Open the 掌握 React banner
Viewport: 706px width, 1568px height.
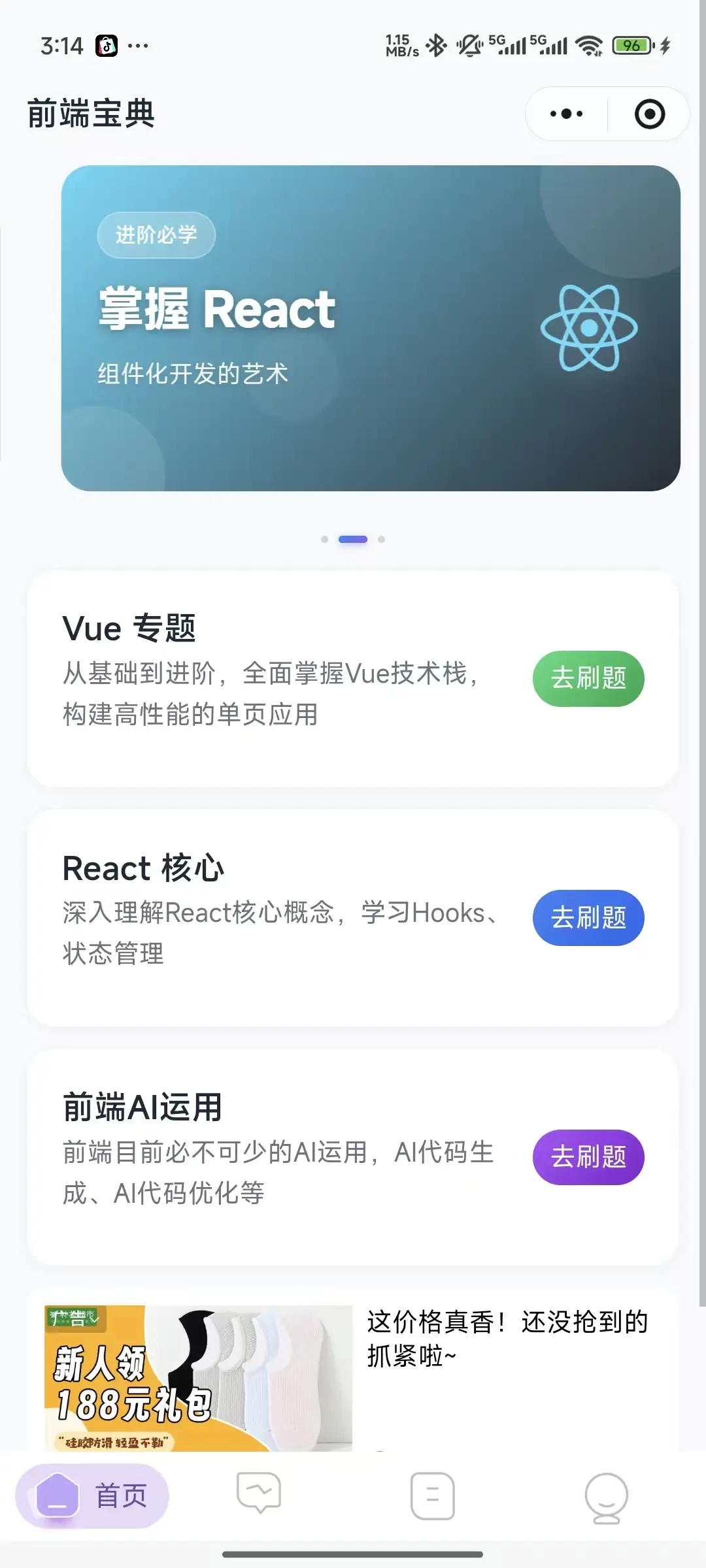click(x=370, y=328)
